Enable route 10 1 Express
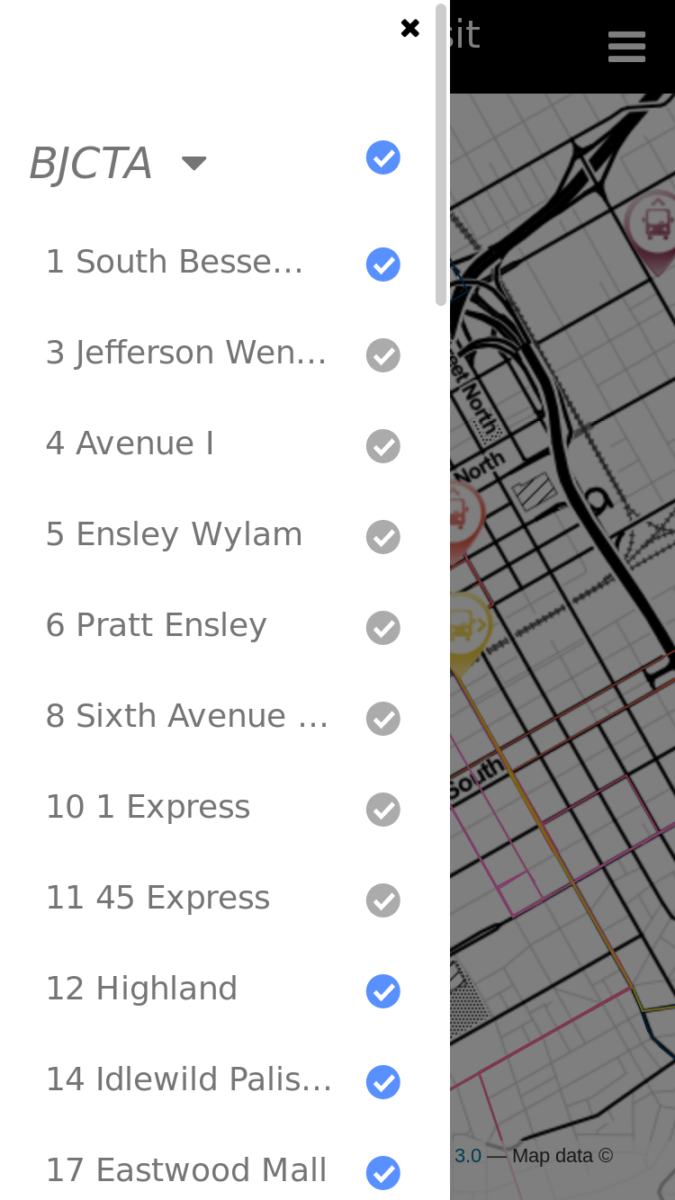Image resolution: width=675 pixels, height=1200 pixels. [x=383, y=809]
